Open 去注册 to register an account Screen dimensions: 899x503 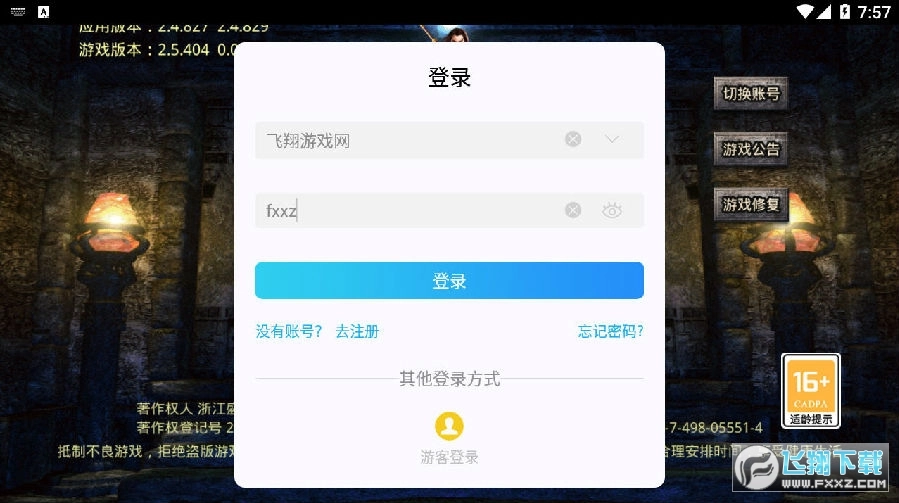tap(357, 331)
